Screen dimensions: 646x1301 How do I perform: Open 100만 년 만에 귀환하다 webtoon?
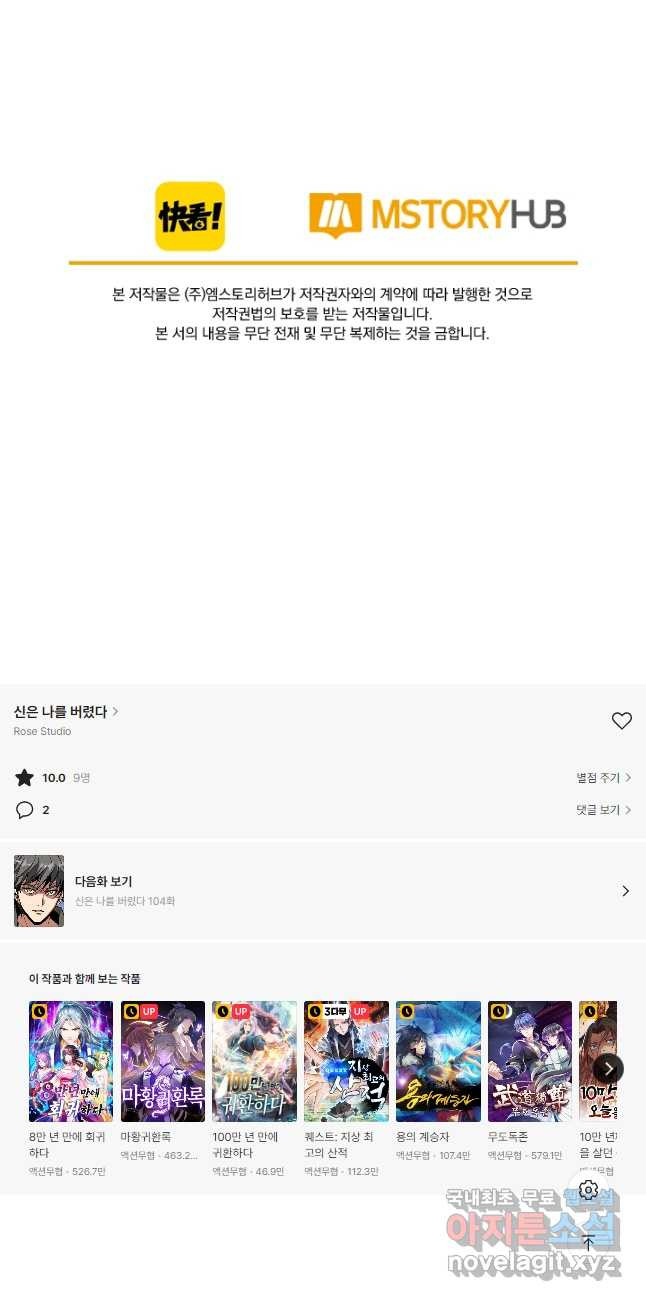click(x=254, y=1062)
